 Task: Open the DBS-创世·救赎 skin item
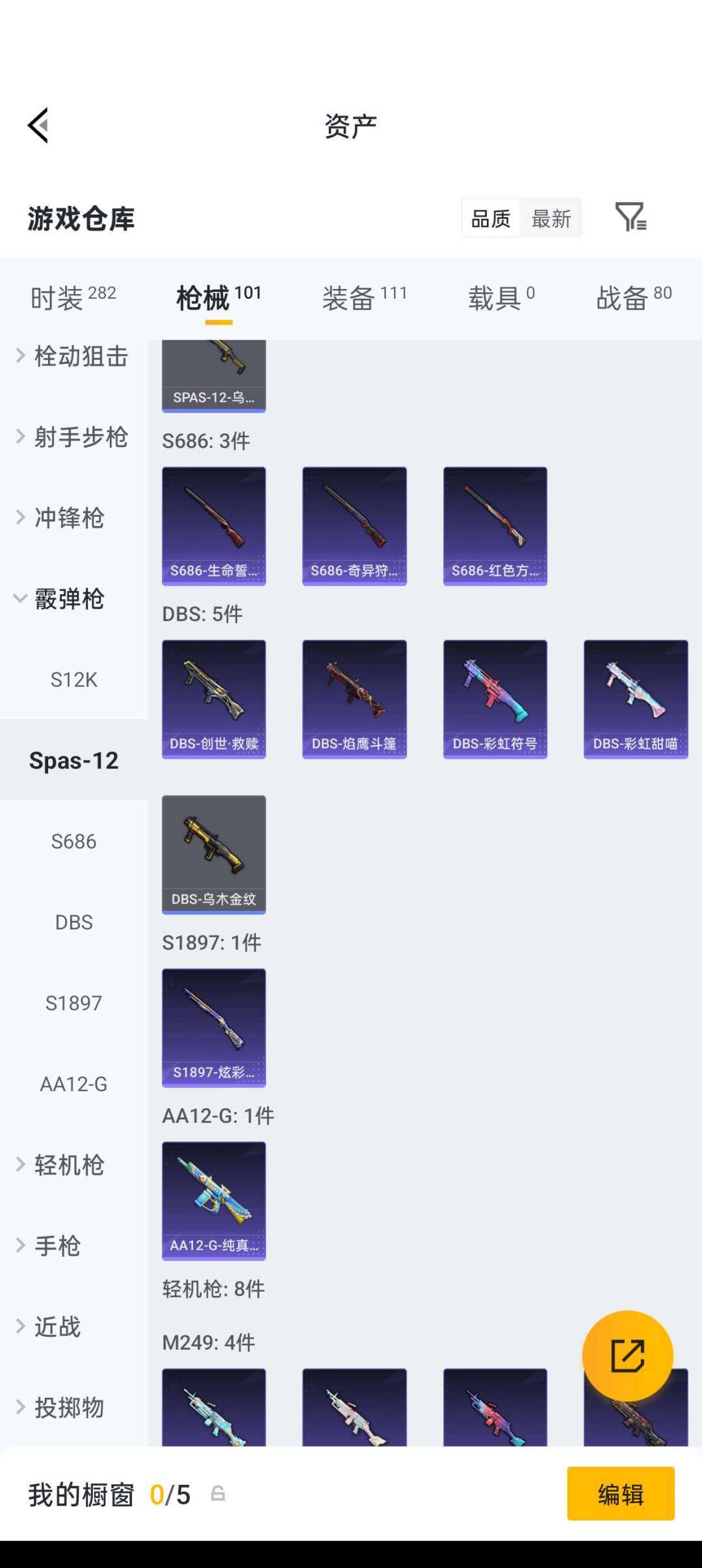[214, 698]
